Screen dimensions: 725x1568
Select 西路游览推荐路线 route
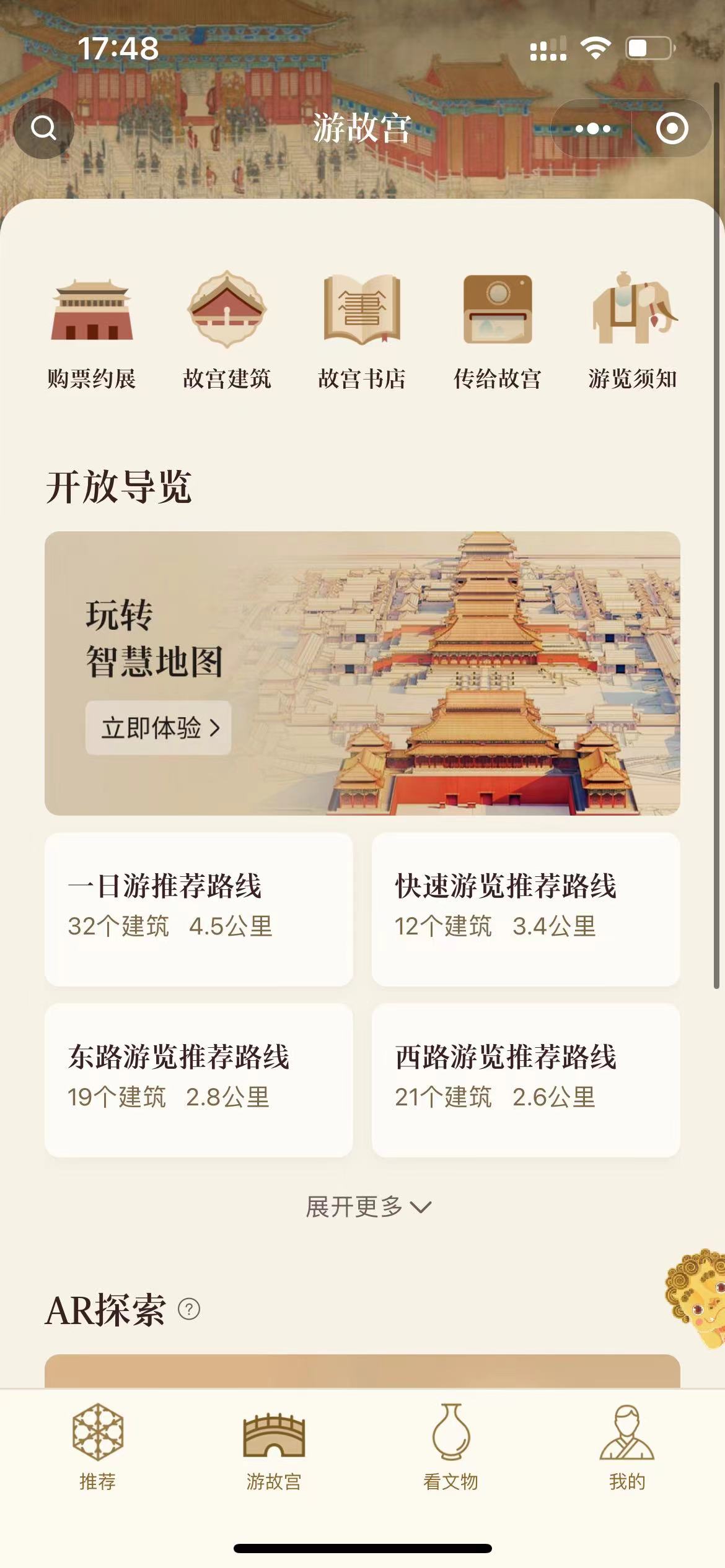point(525,1079)
